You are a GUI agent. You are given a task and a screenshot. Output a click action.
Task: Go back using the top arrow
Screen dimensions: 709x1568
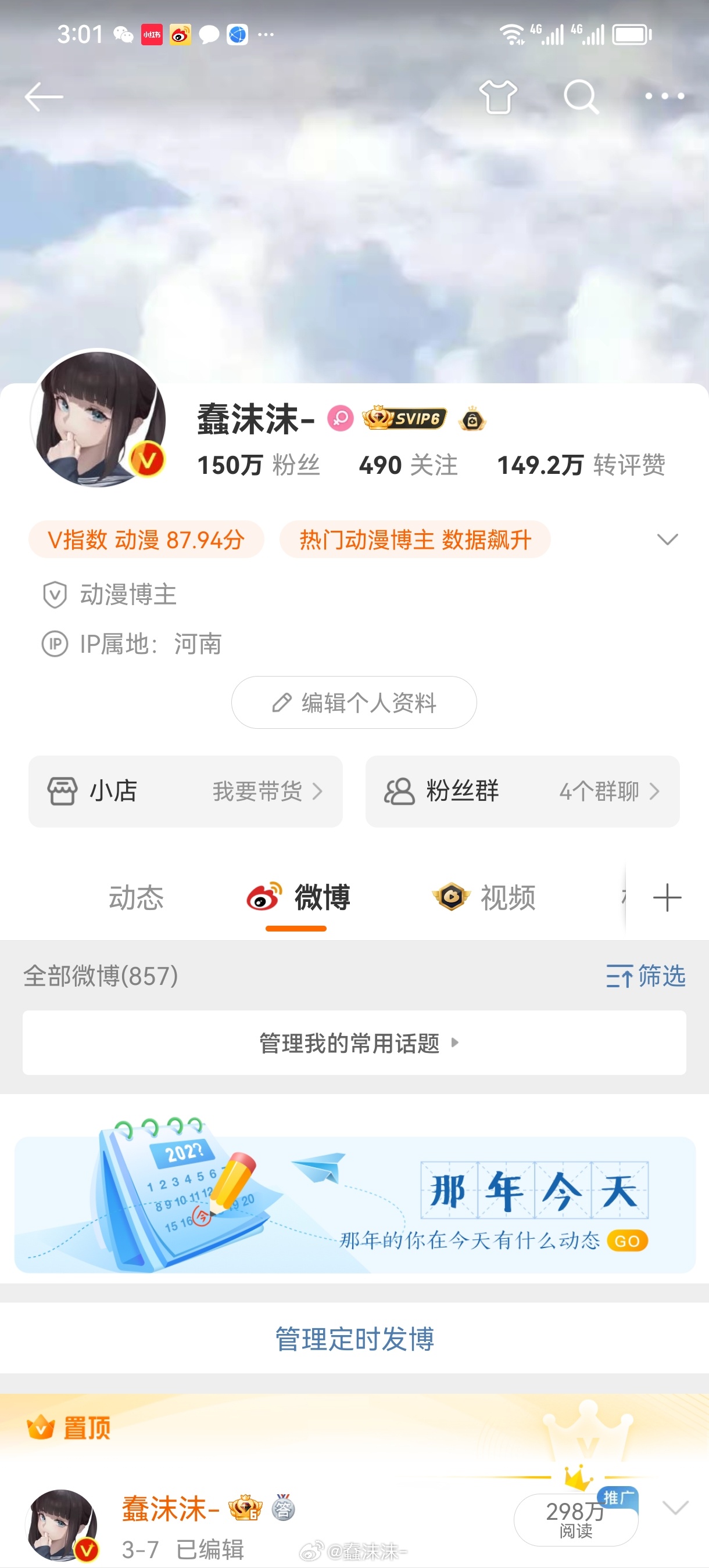click(x=43, y=97)
